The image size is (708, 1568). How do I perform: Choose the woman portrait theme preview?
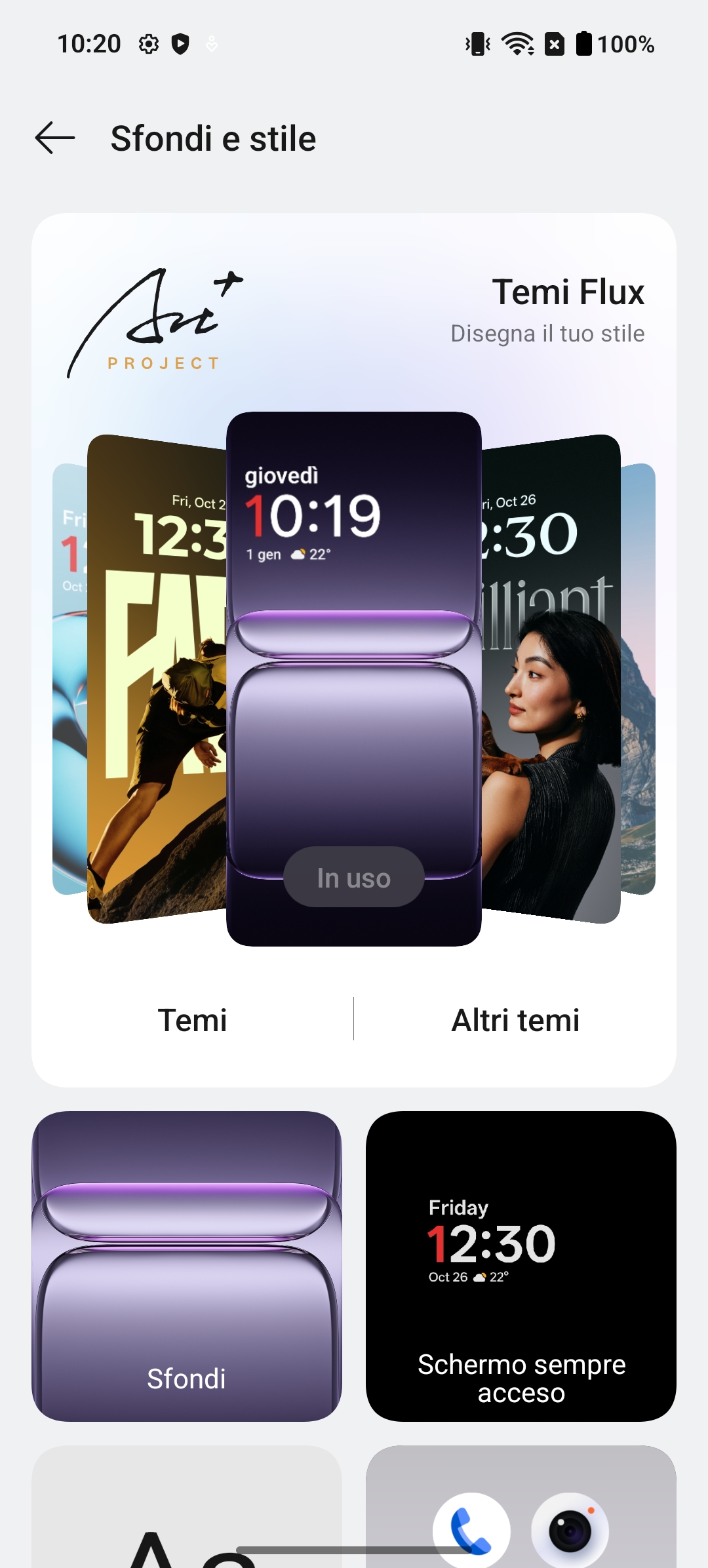tap(551, 678)
